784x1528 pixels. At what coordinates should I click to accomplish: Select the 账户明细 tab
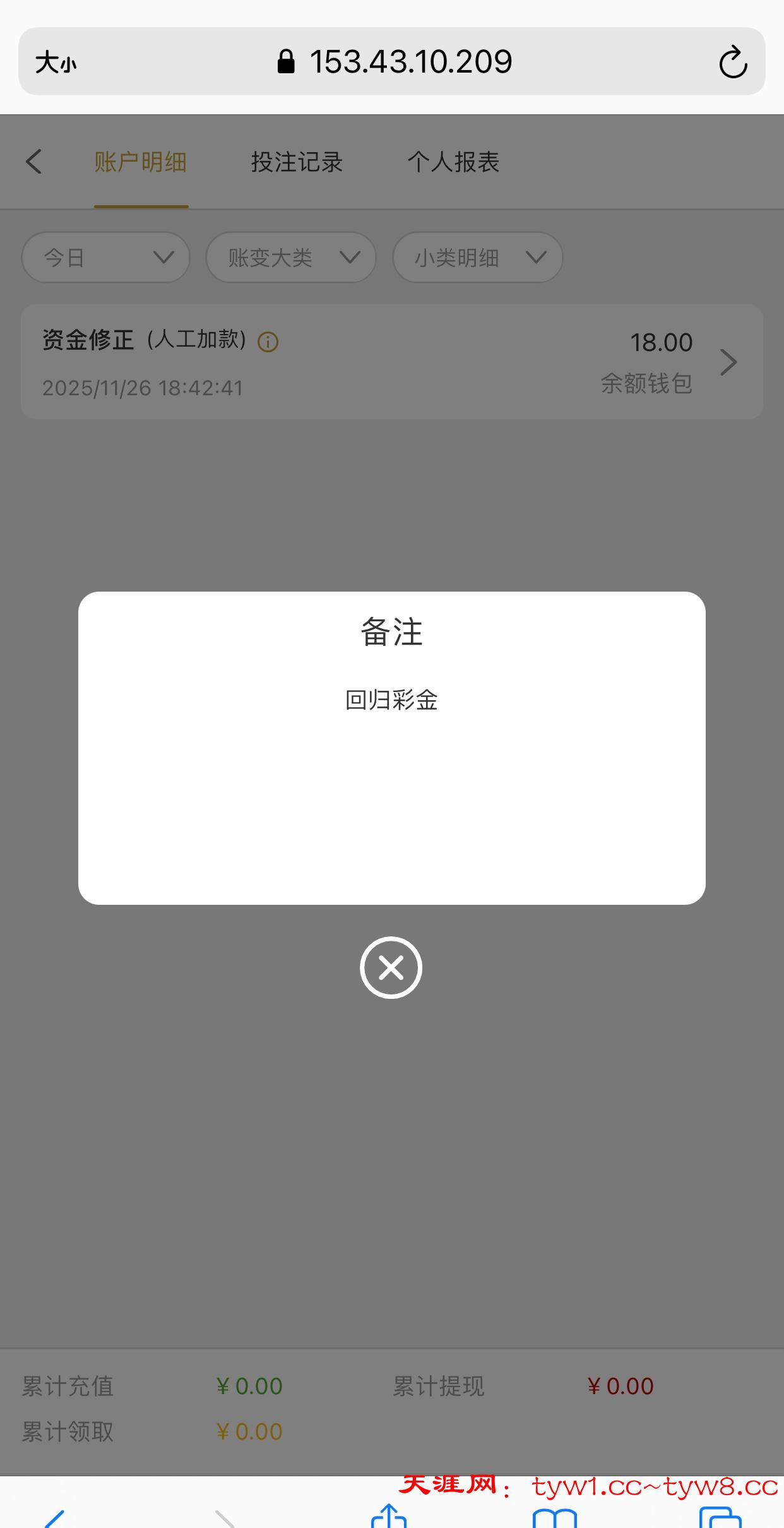tap(141, 162)
